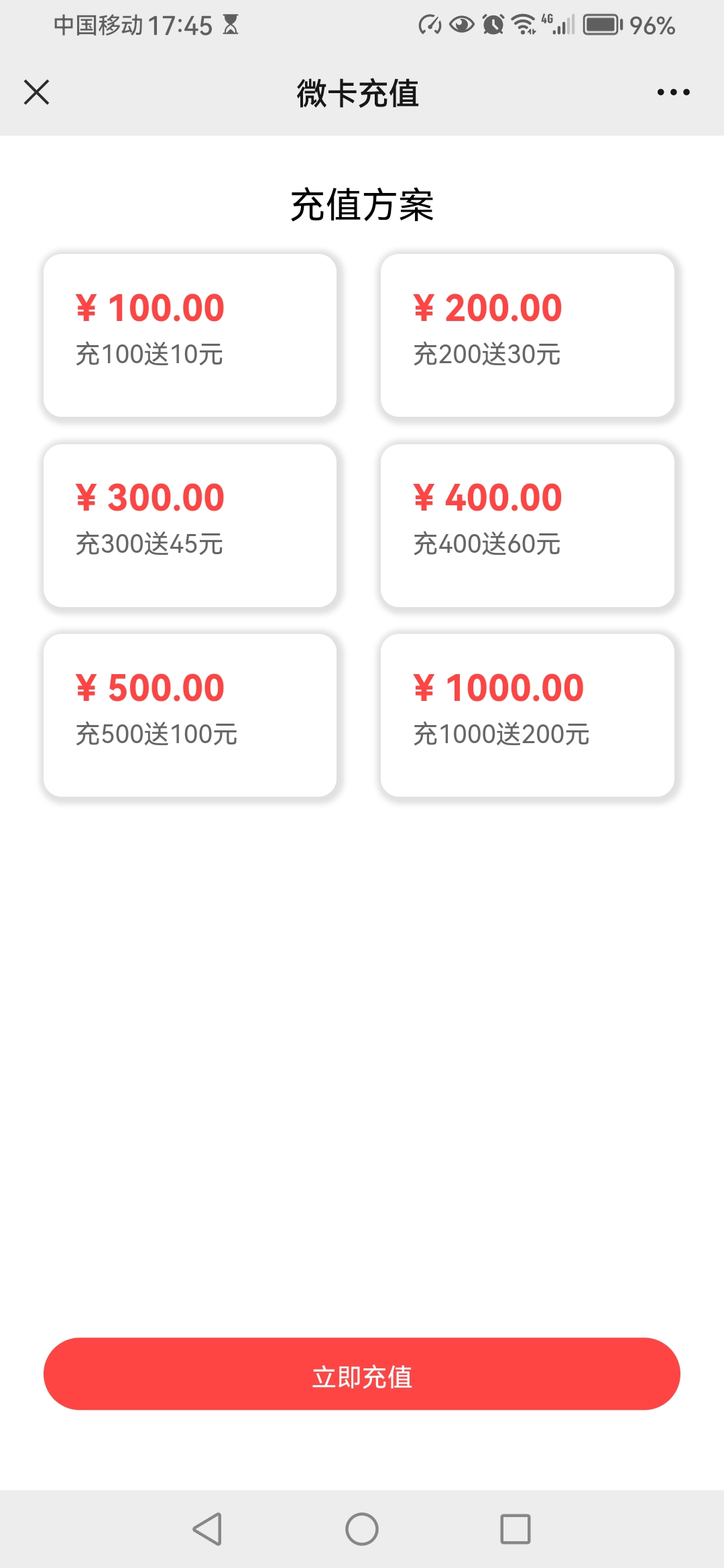
Task: Close the 微卡充值 page
Action: click(36, 92)
